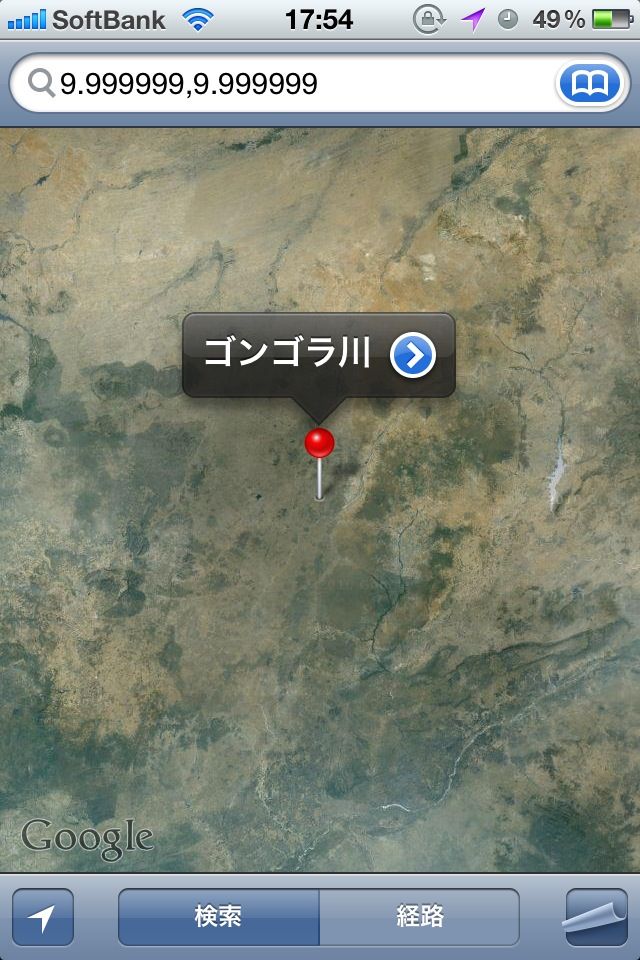Open details arrow for ゴンゴラ川
The width and height of the screenshot is (640, 960).
pos(413,355)
